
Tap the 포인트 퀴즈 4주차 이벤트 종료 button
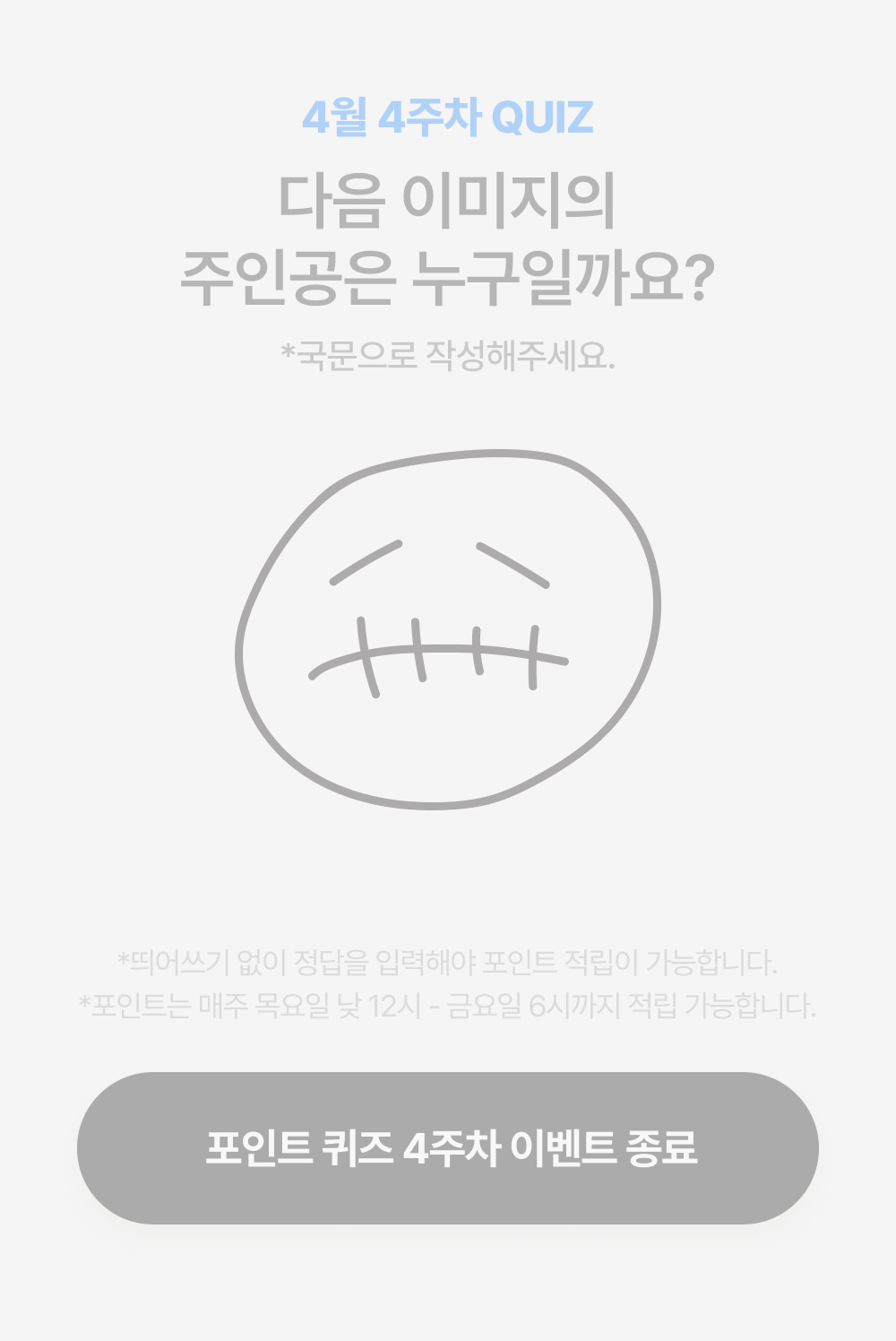448,1148
